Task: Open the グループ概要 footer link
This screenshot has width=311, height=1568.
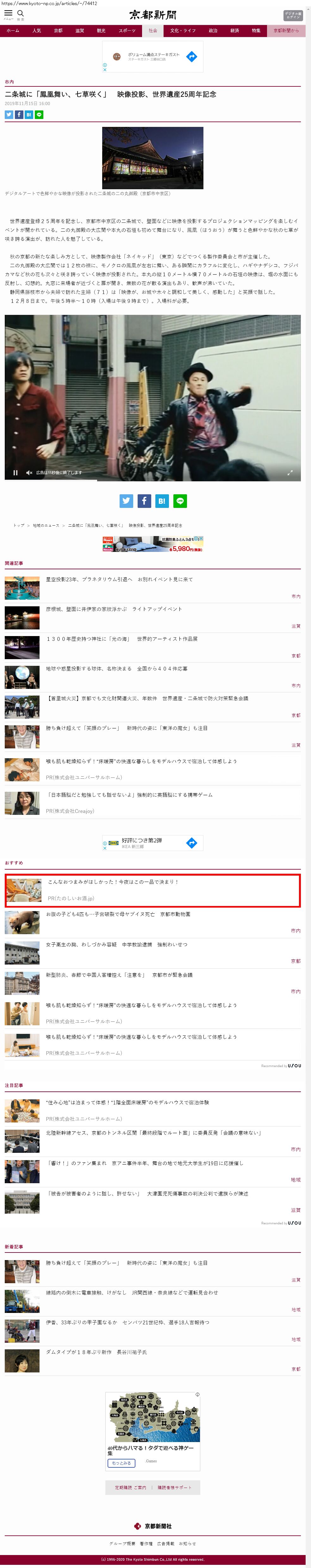Action: [x=122, y=1543]
